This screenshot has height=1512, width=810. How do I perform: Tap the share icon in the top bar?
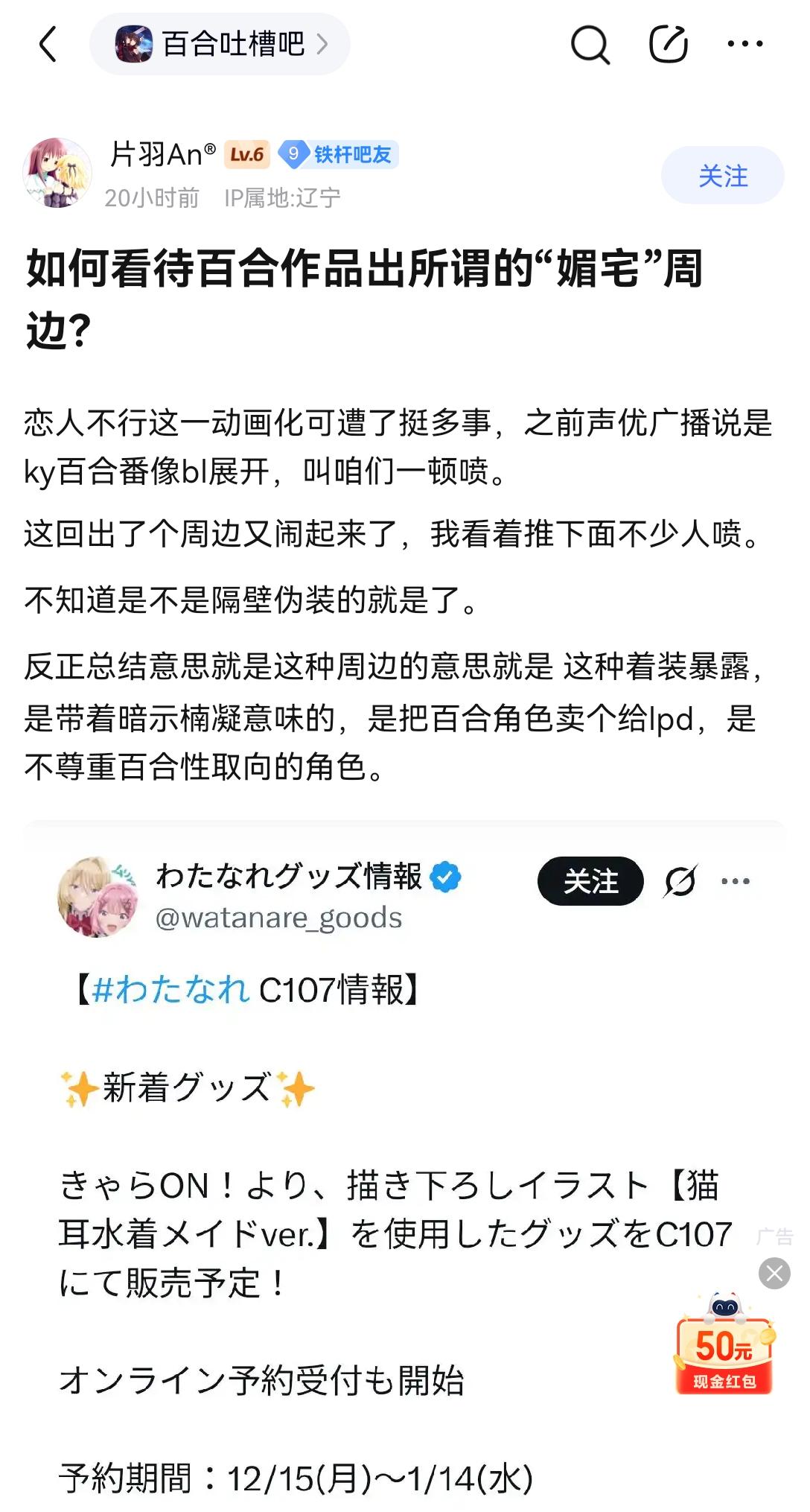tap(668, 44)
